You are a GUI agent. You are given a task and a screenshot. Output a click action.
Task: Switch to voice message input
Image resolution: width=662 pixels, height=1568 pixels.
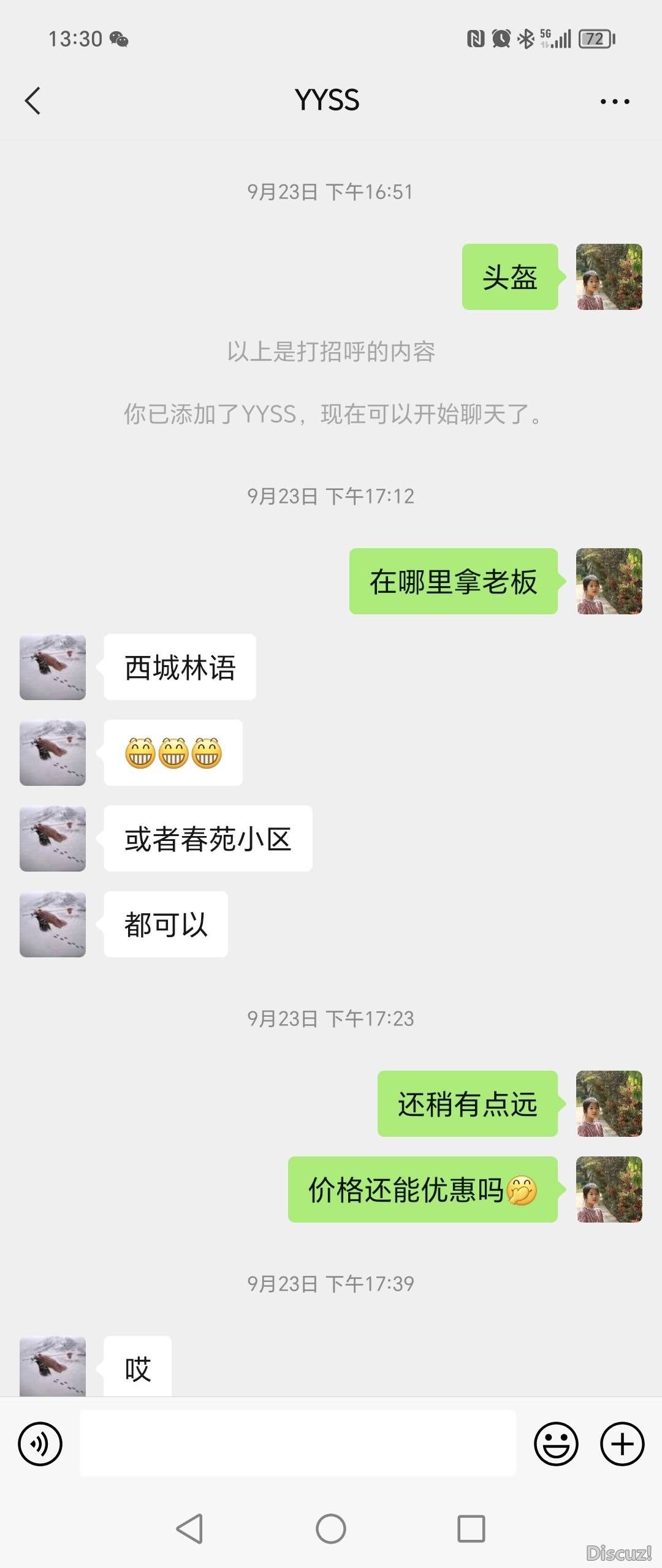point(40,1444)
